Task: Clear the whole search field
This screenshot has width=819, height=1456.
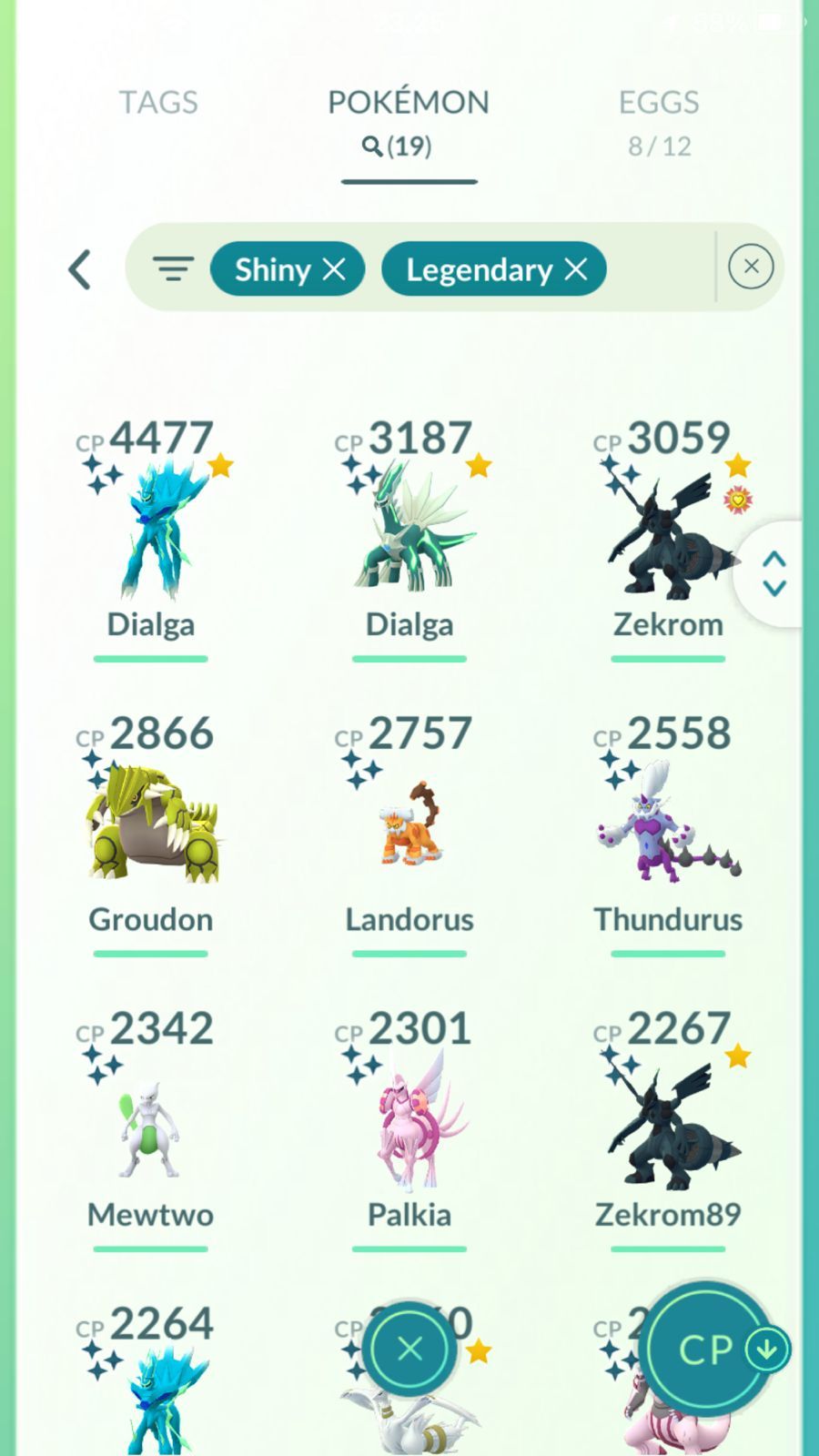Action: coord(751,267)
